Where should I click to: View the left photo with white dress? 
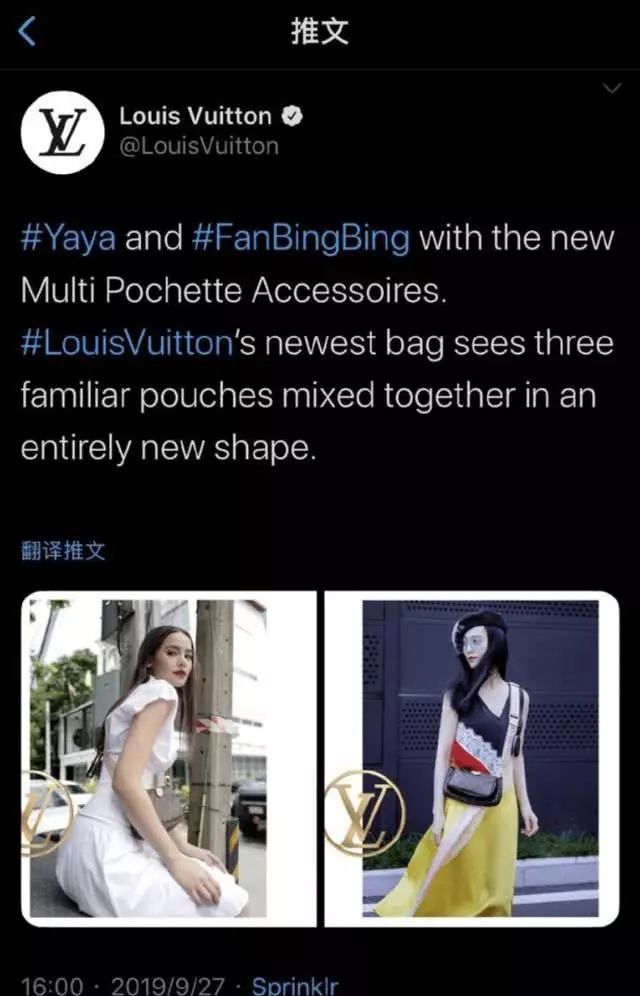tap(169, 758)
